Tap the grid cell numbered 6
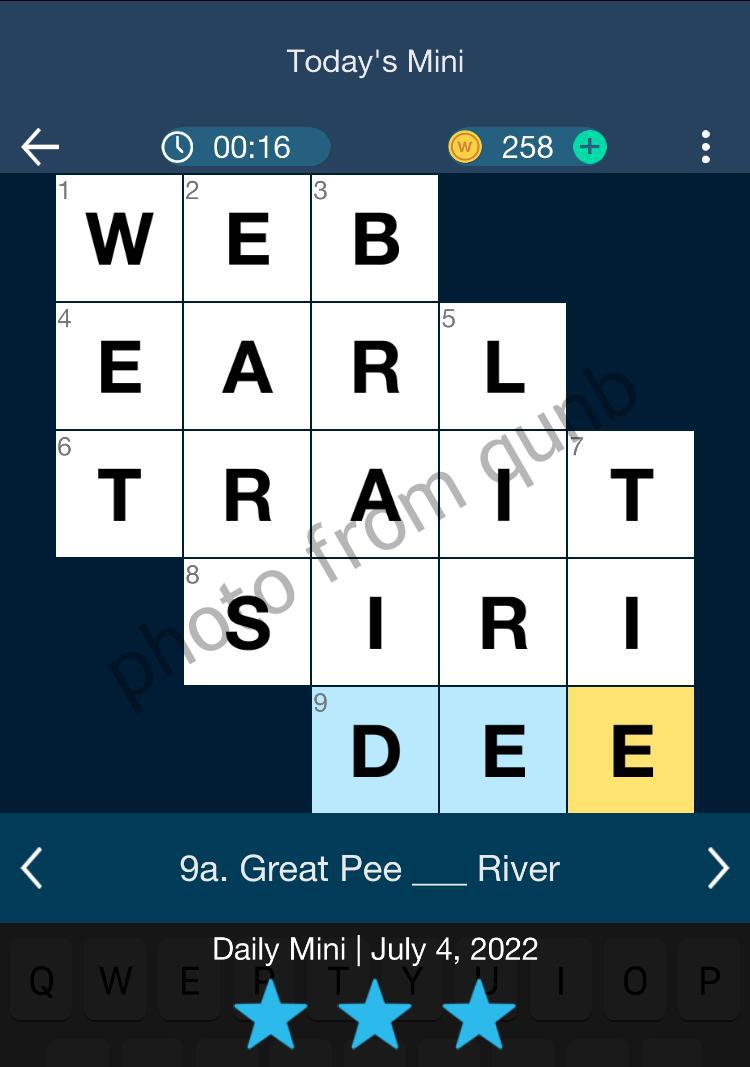The height and width of the screenshot is (1067, 750). (x=119, y=494)
